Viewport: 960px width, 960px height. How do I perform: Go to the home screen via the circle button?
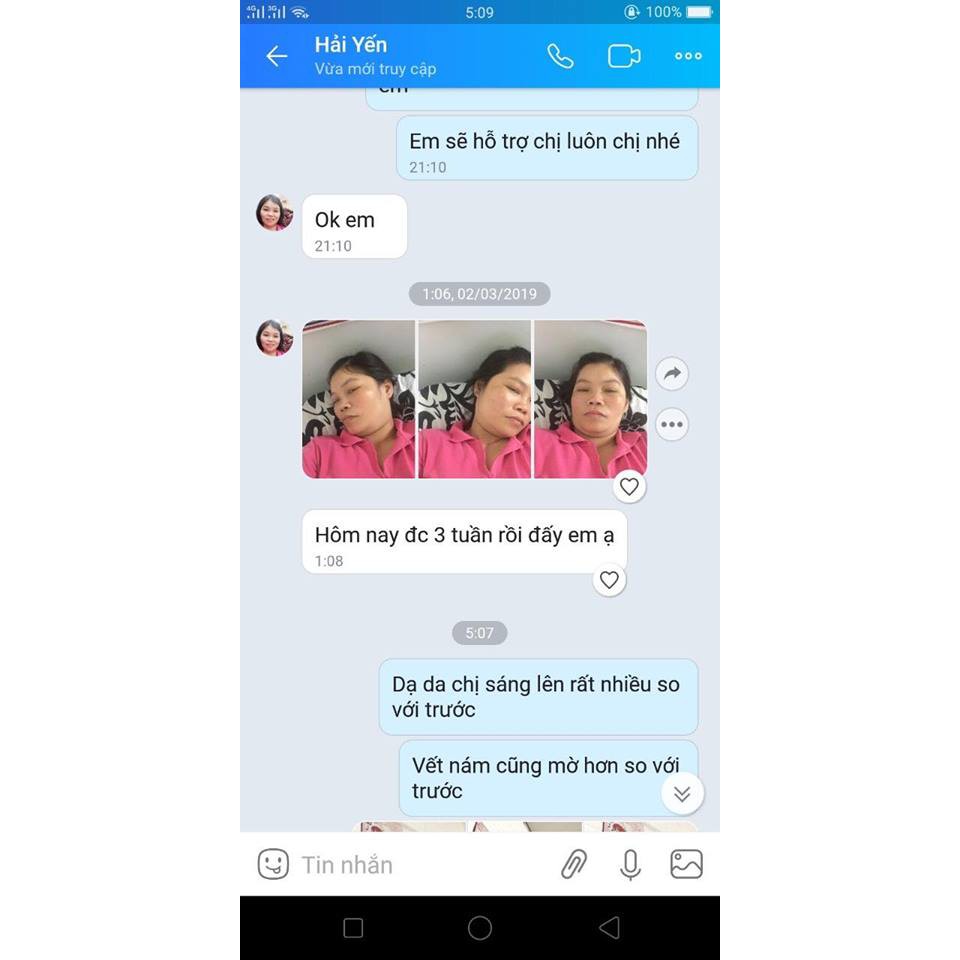coord(480,928)
